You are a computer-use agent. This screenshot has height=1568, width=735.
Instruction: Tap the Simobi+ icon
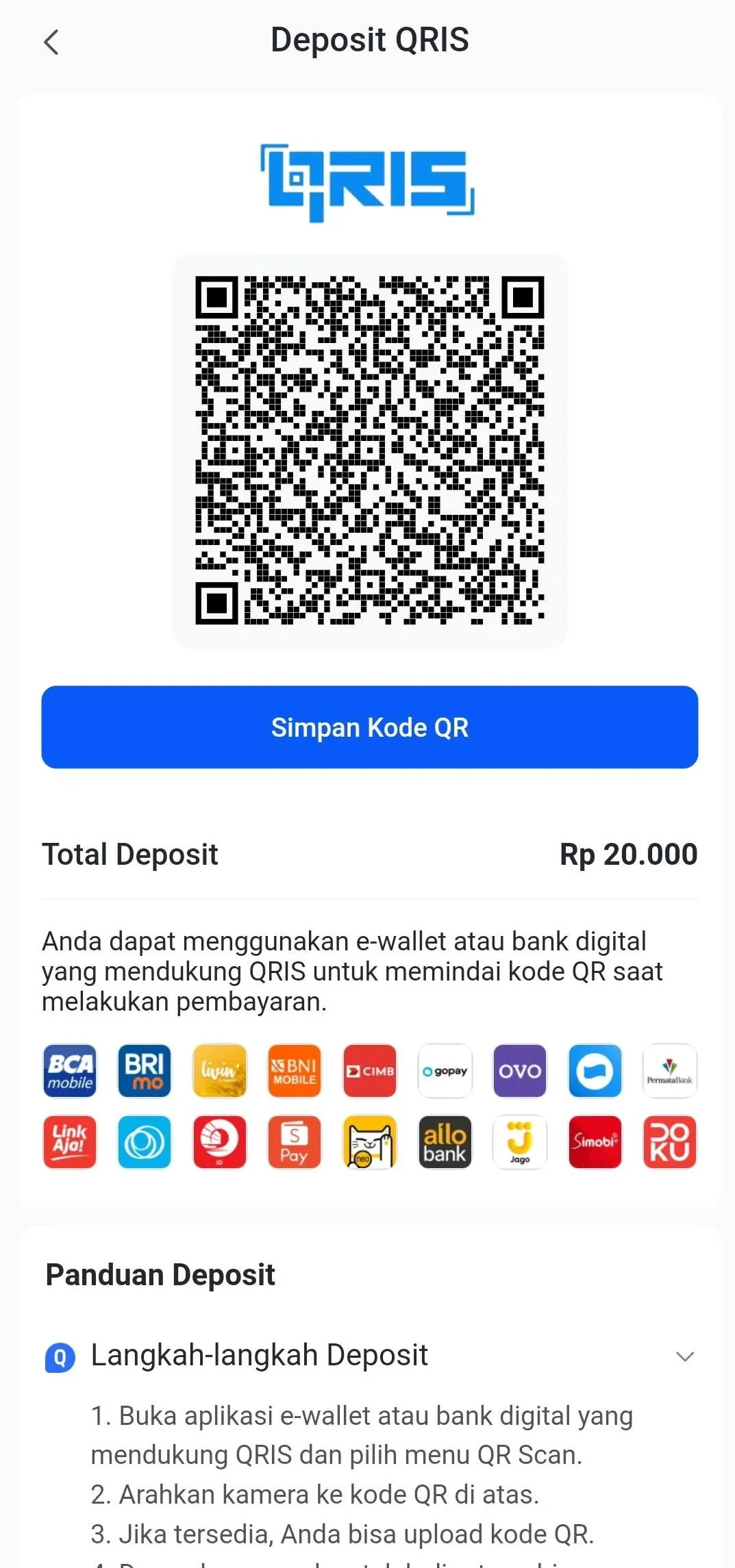(595, 1143)
